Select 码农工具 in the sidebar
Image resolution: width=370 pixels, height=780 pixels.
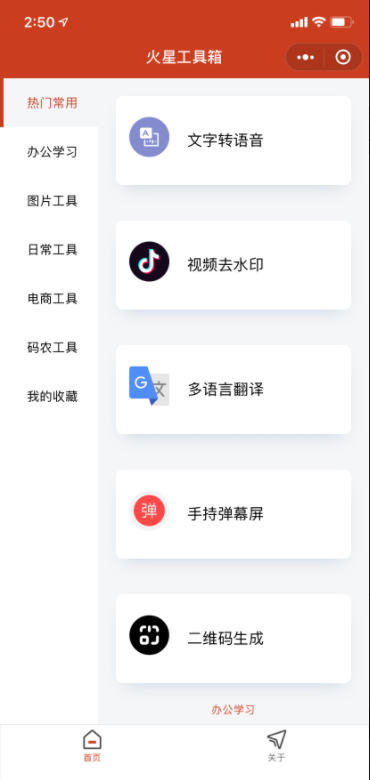click(50, 347)
